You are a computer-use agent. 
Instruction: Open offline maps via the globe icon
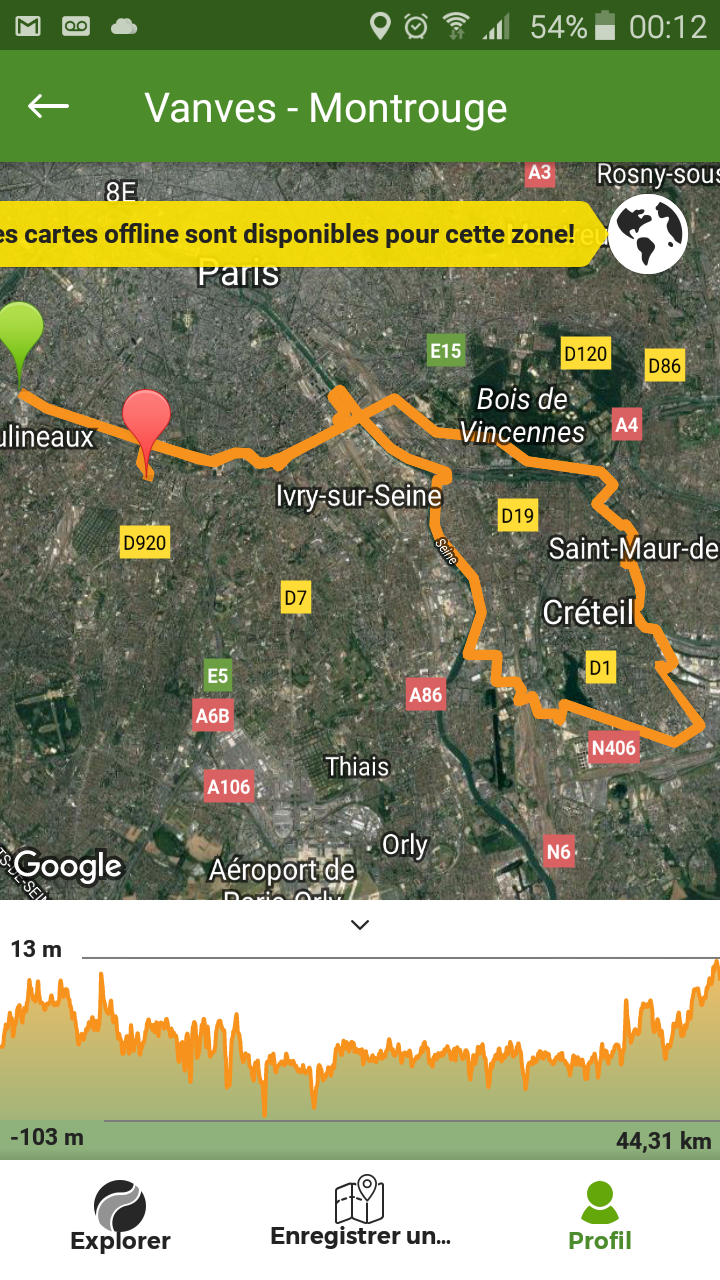coord(648,234)
